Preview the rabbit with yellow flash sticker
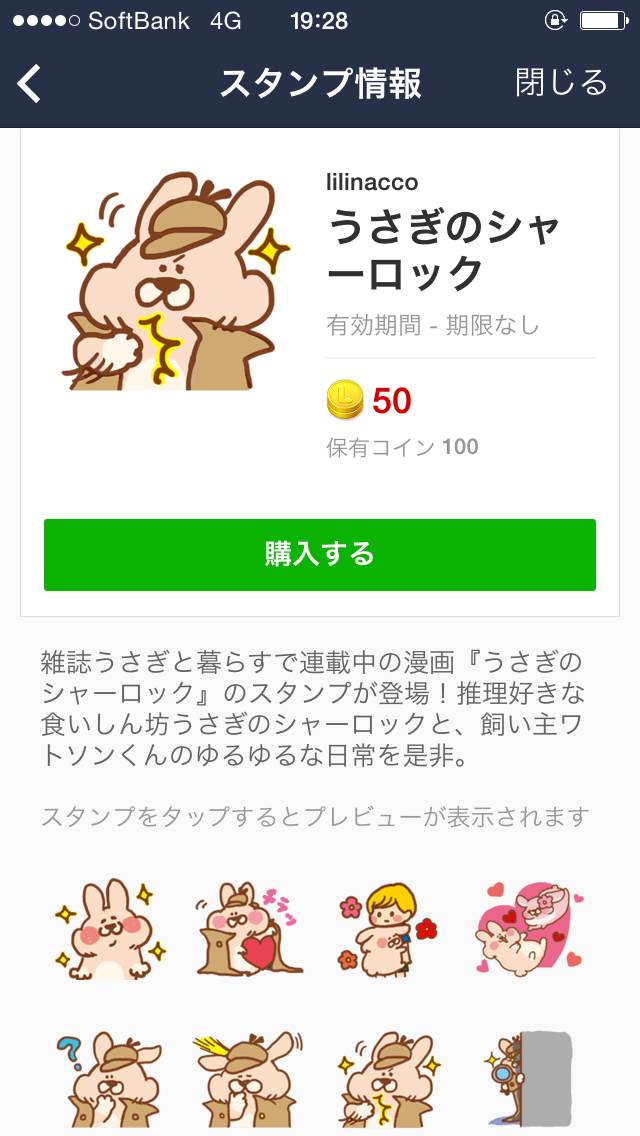Screen dimensions: 640x1136 [249, 1079]
